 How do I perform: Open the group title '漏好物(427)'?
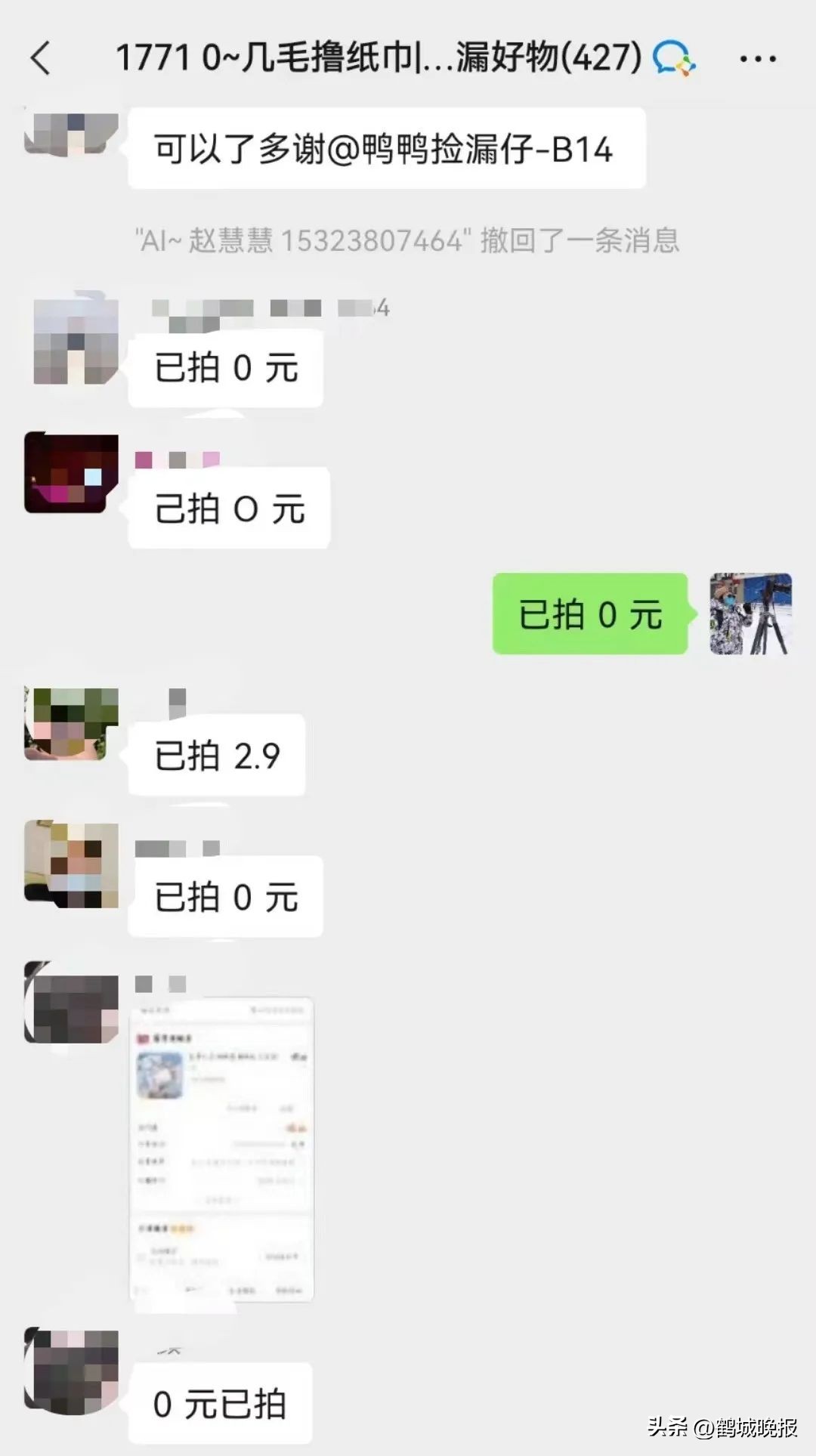pos(542,57)
